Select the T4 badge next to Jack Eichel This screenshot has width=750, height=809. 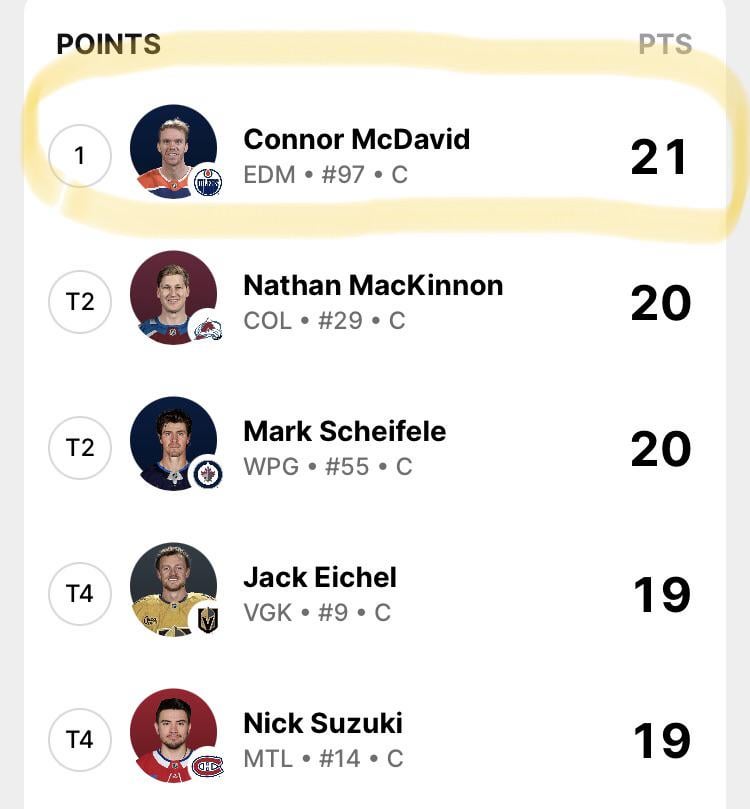tap(80, 593)
